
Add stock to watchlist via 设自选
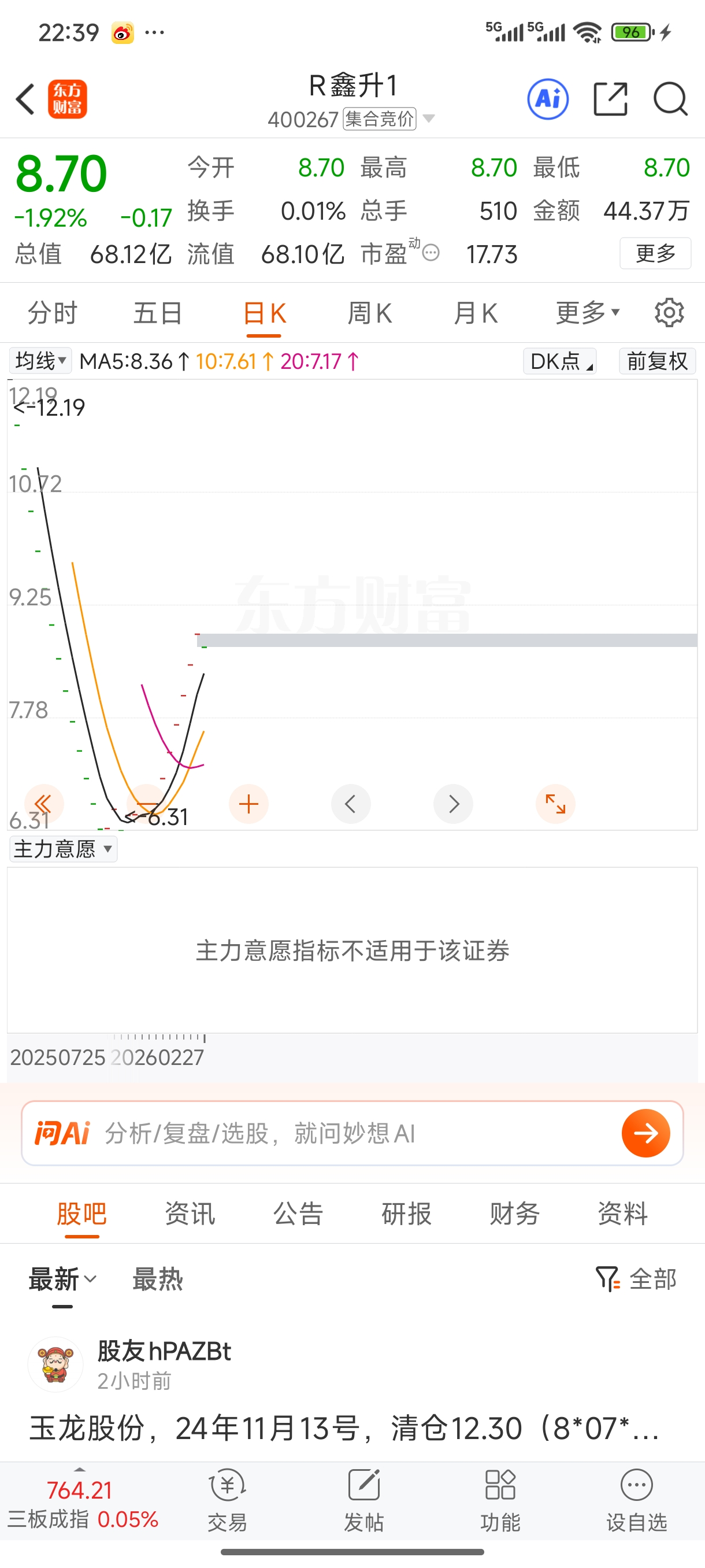point(636,1499)
